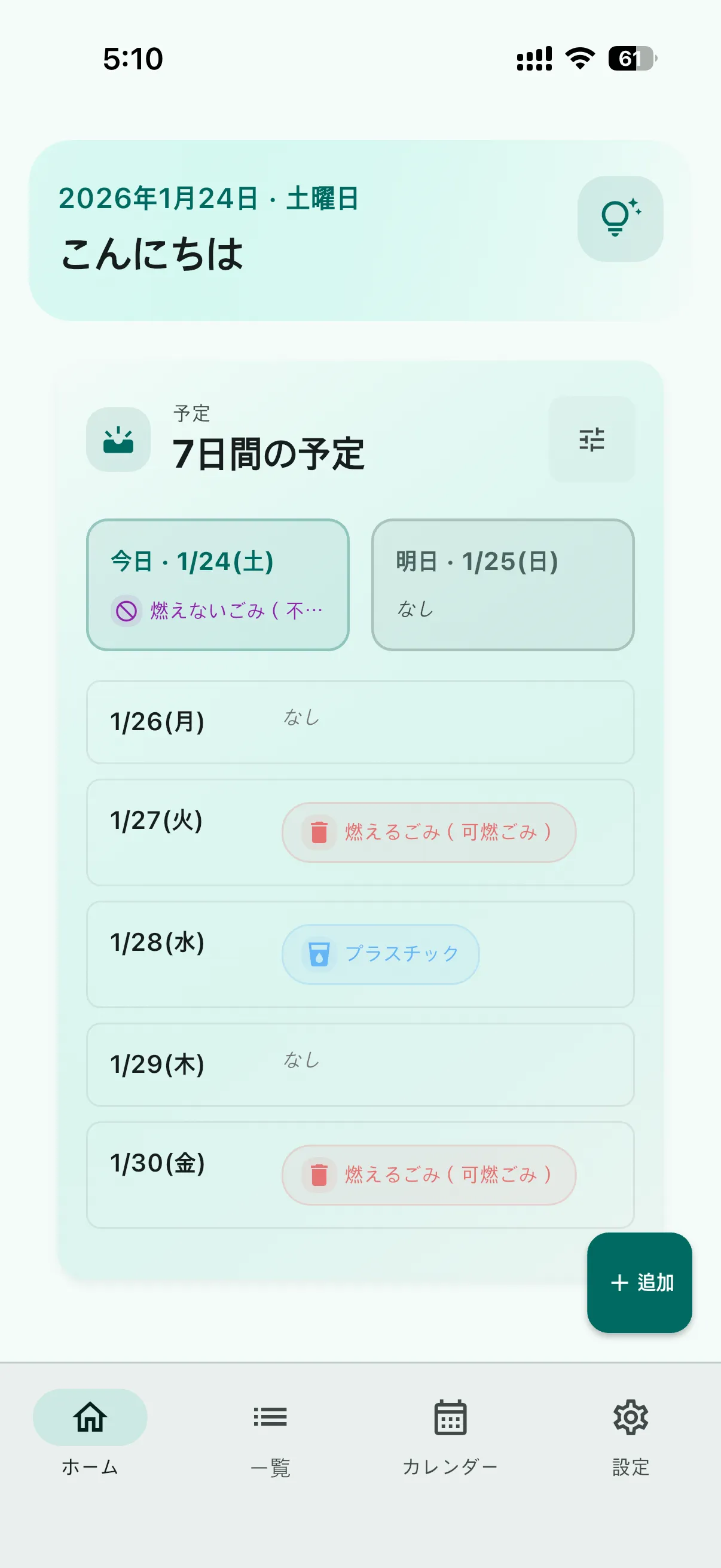This screenshot has height=1568, width=721.
Task: Tap the calendar greeting icon beside 7日間の予定
Action: pyautogui.click(x=118, y=440)
